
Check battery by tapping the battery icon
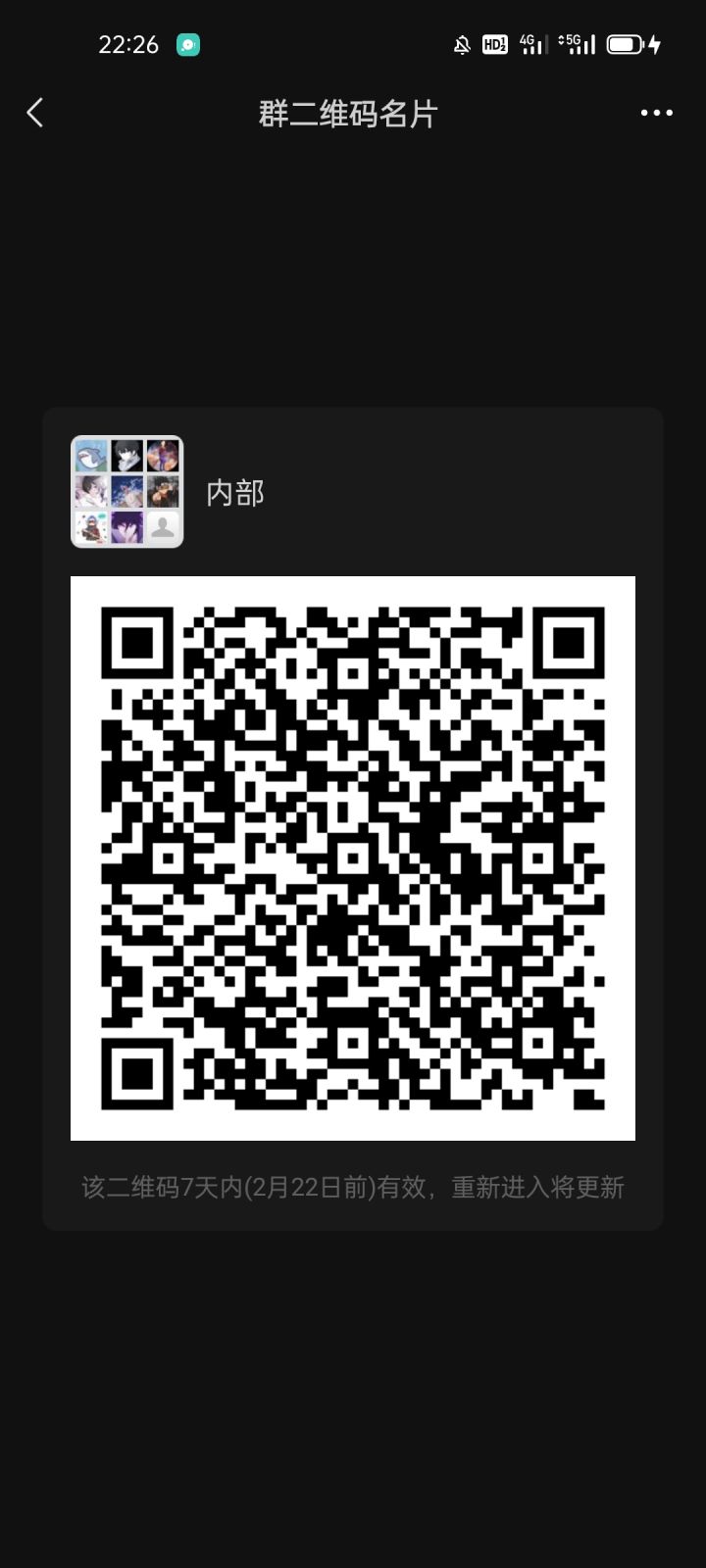point(625,44)
